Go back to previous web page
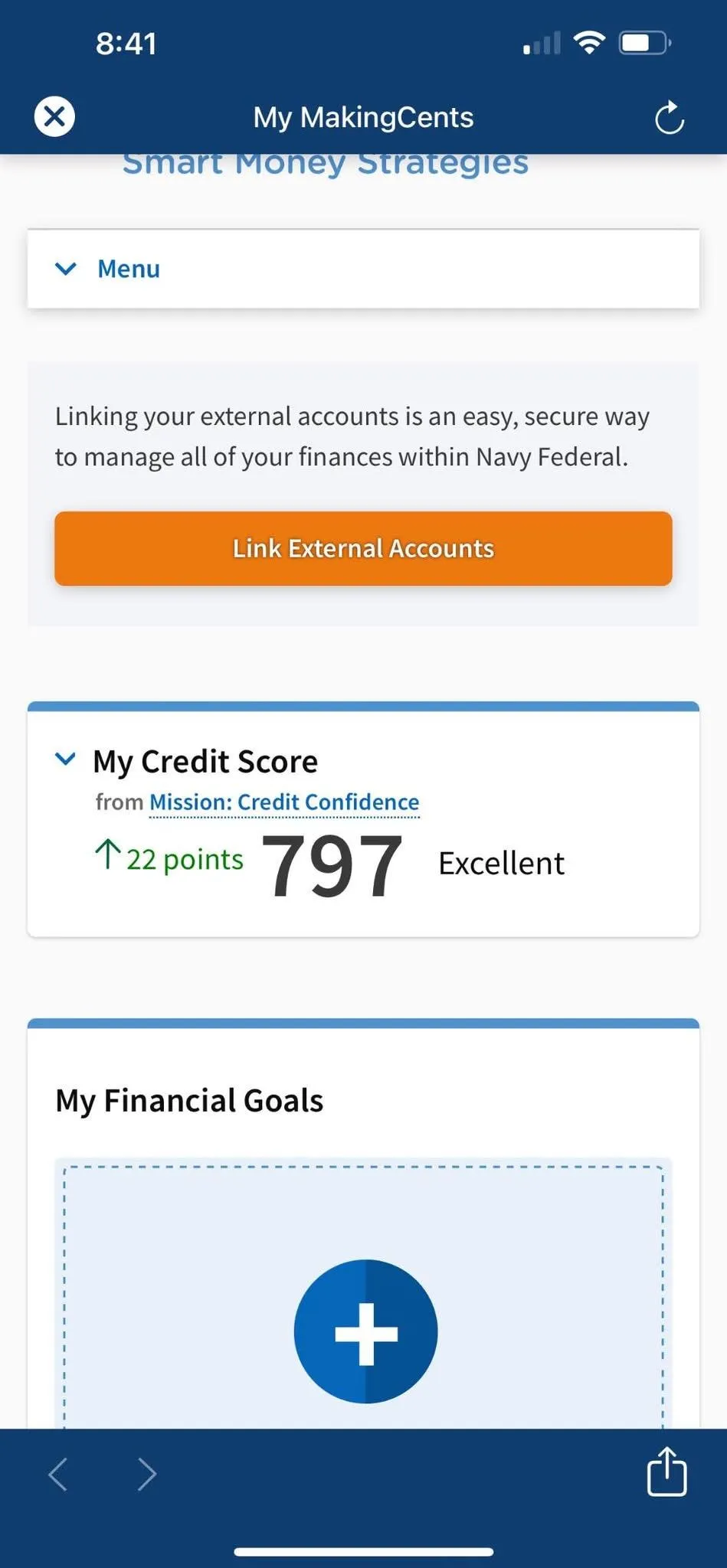Image resolution: width=727 pixels, height=1568 pixels. click(58, 1474)
